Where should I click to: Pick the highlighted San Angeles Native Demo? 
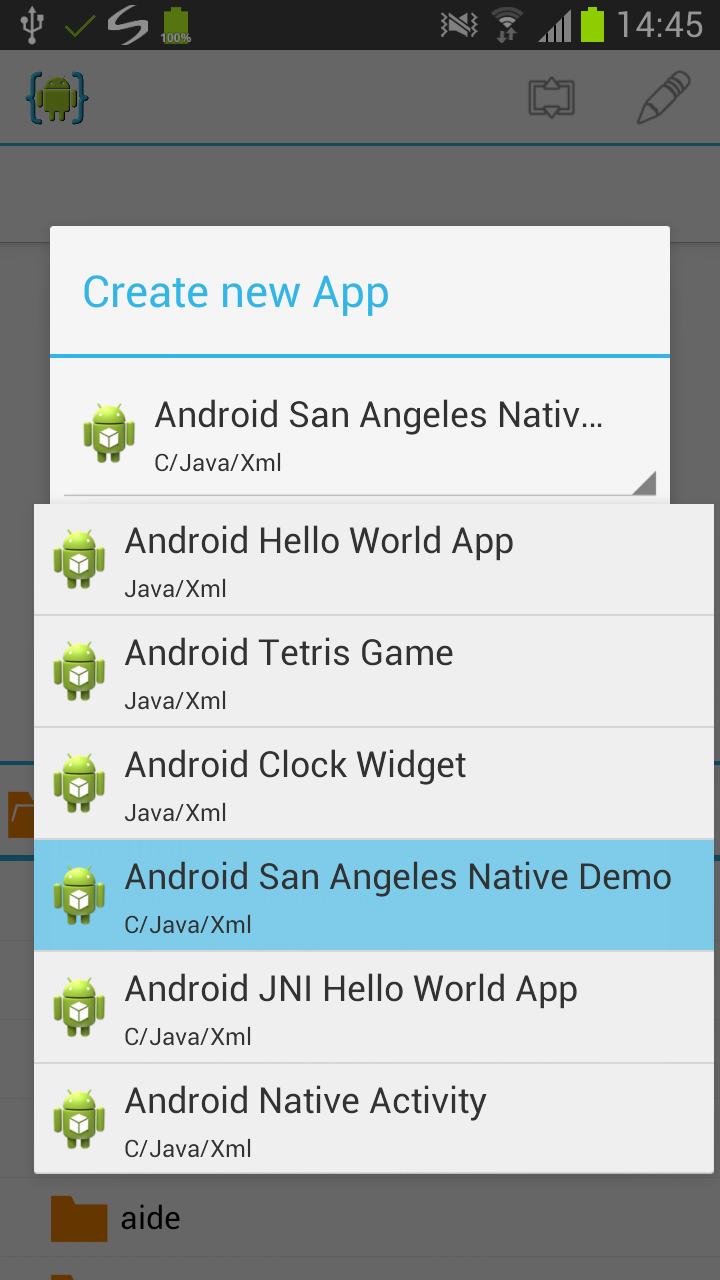pyautogui.click(x=397, y=896)
